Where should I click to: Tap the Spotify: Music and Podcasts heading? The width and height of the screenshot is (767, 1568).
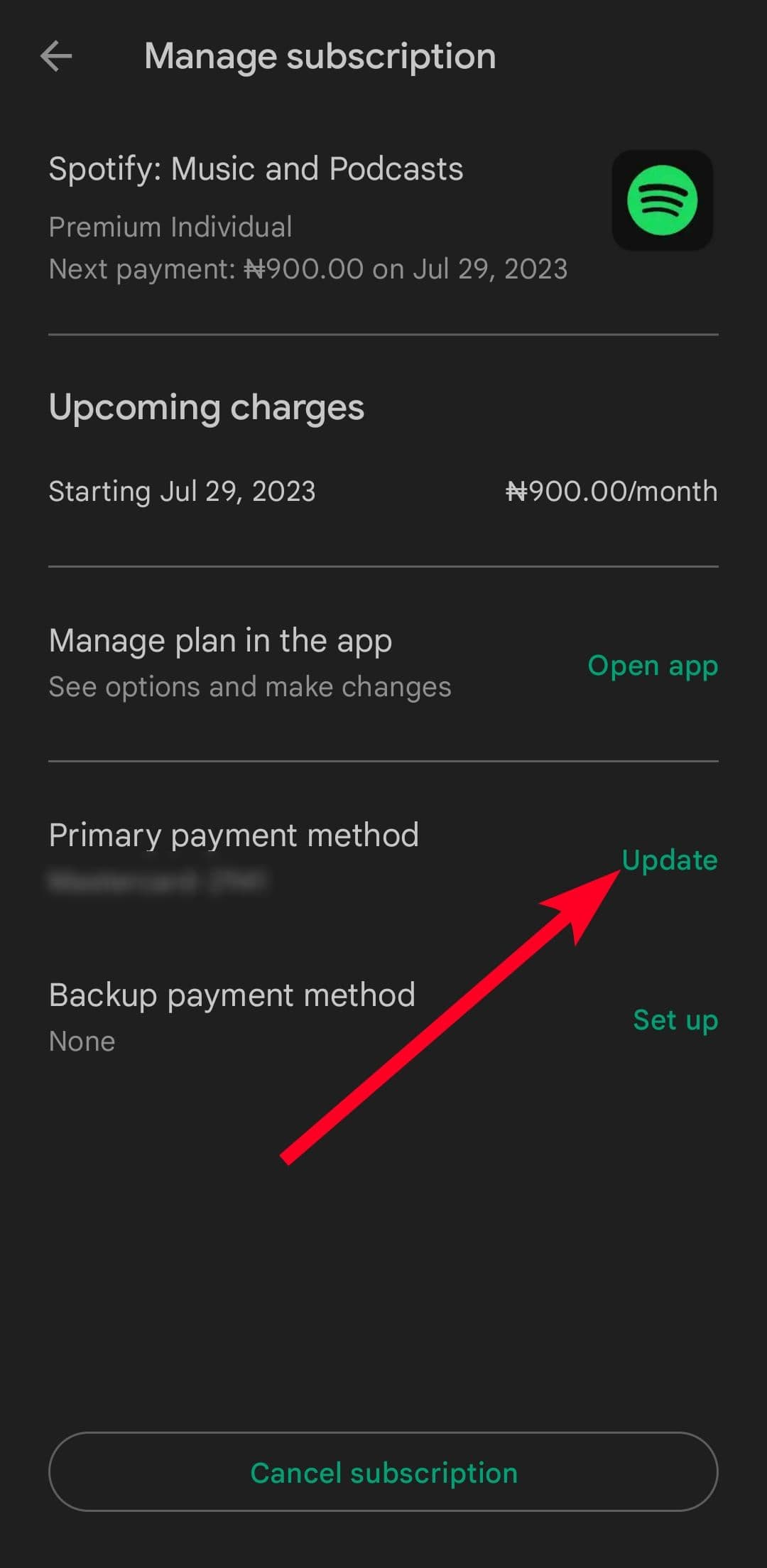coord(256,168)
